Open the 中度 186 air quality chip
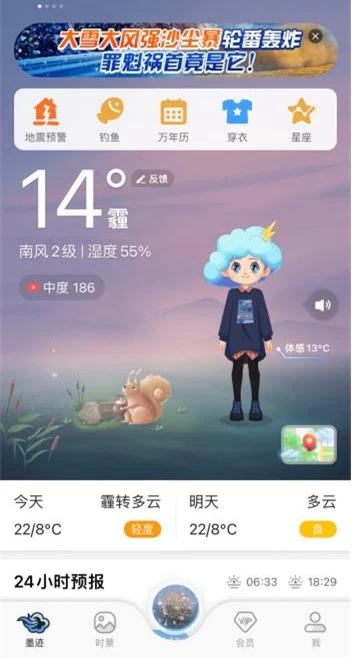This screenshot has width=363, height=659. [x=61, y=287]
